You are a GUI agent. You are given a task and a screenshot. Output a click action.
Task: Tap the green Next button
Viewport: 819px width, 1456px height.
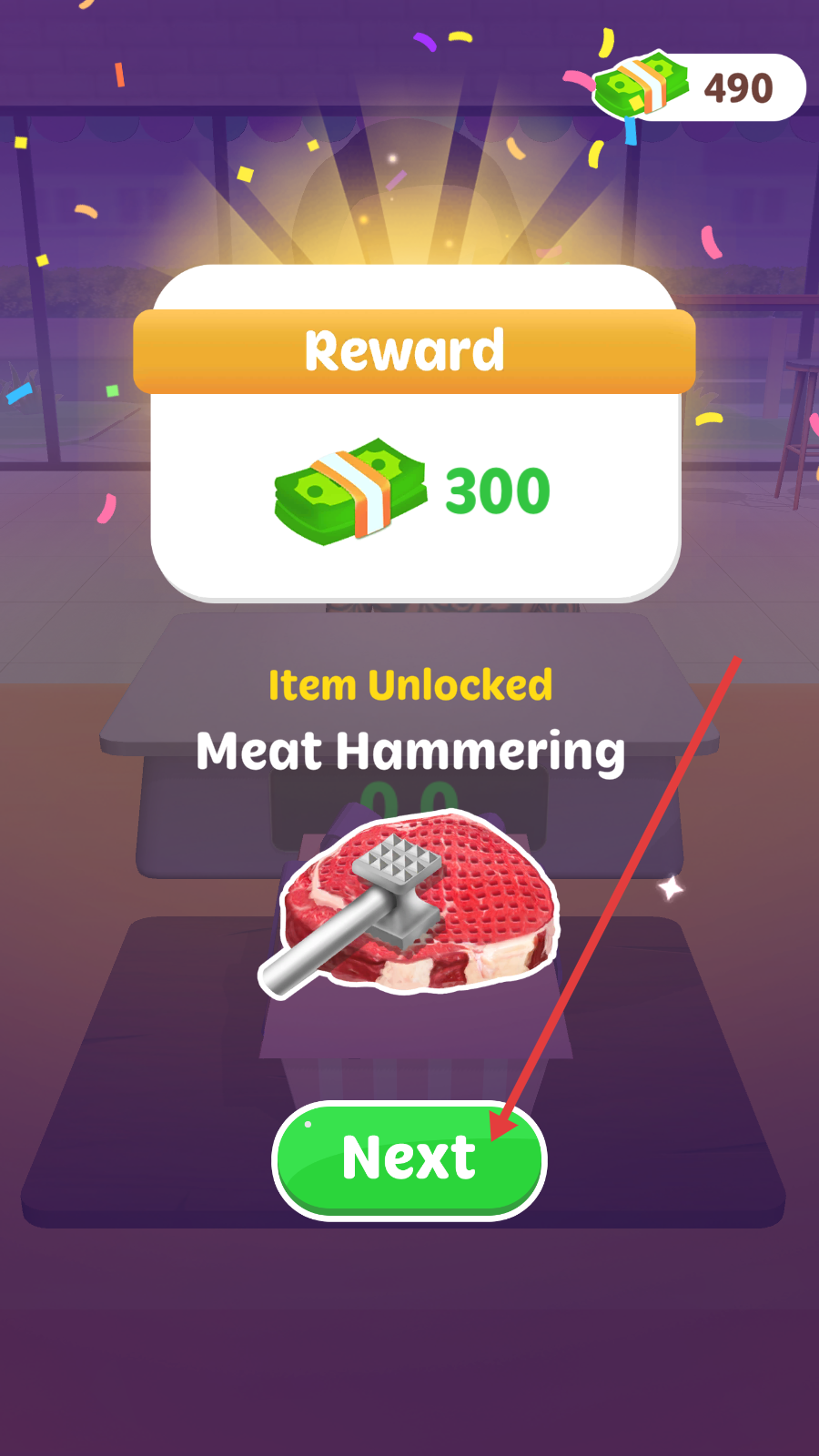(409, 1160)
